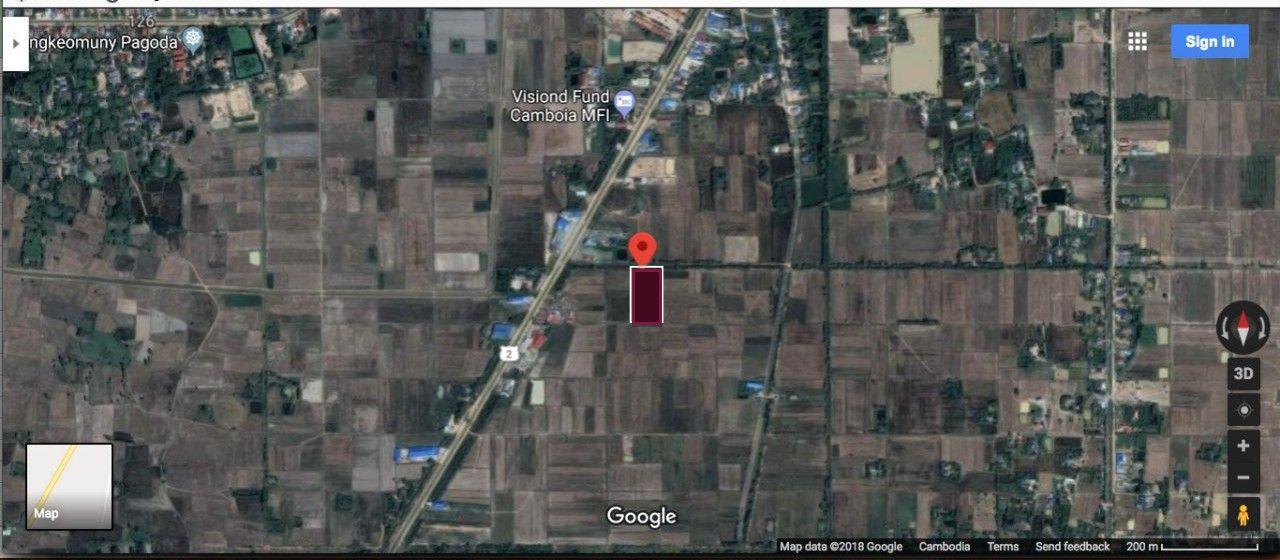Show my current location
The width and height of the screenshot is (1280, 560).
tap(1243, 410)
